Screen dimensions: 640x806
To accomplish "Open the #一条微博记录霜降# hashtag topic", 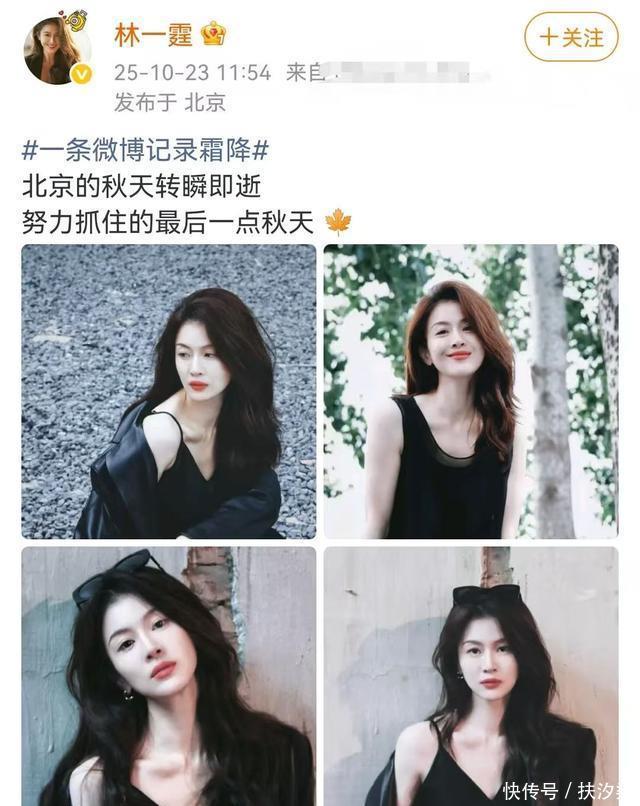I will (146, 150).
